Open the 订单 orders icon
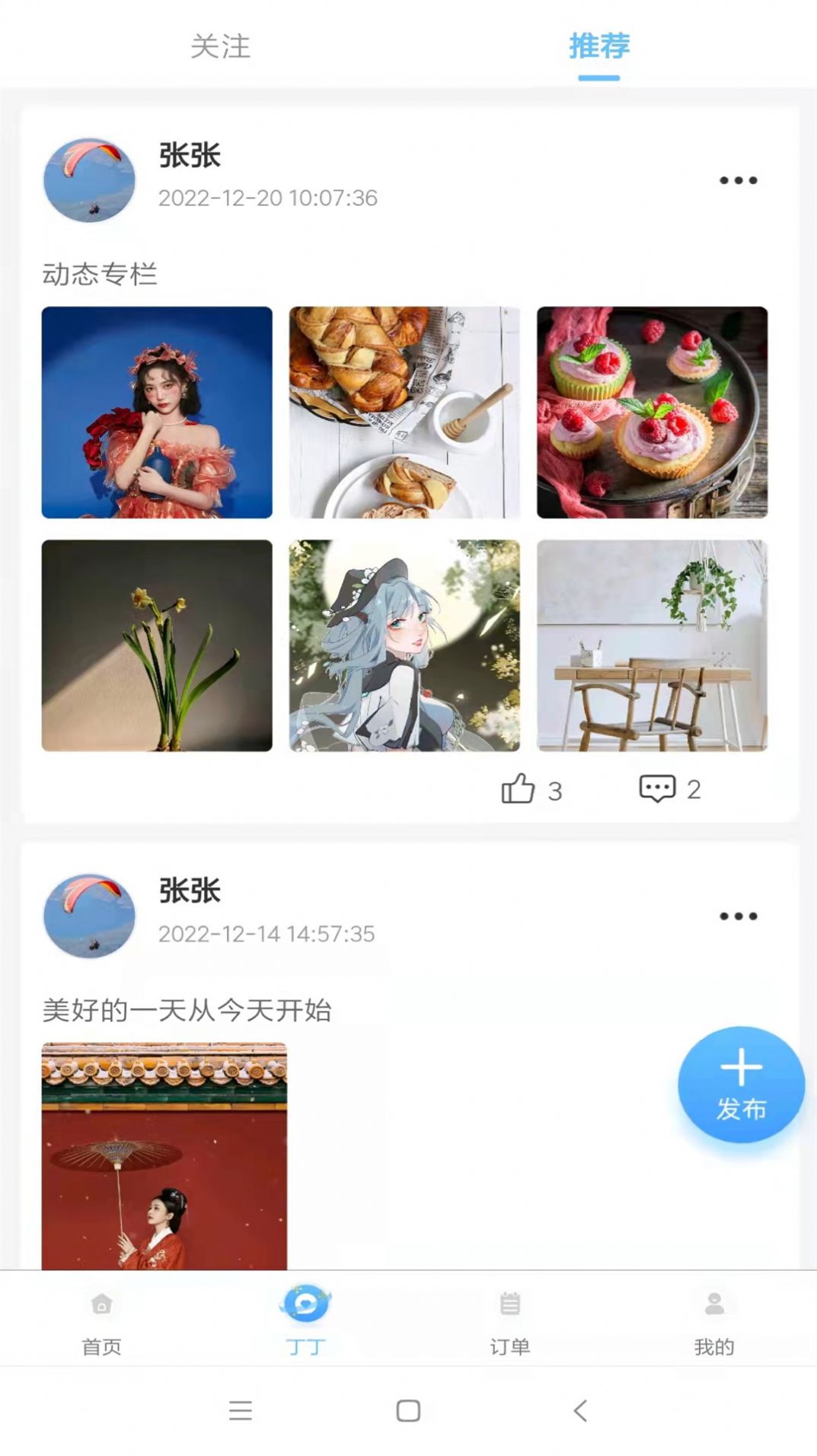 (x=510, y=1303)
